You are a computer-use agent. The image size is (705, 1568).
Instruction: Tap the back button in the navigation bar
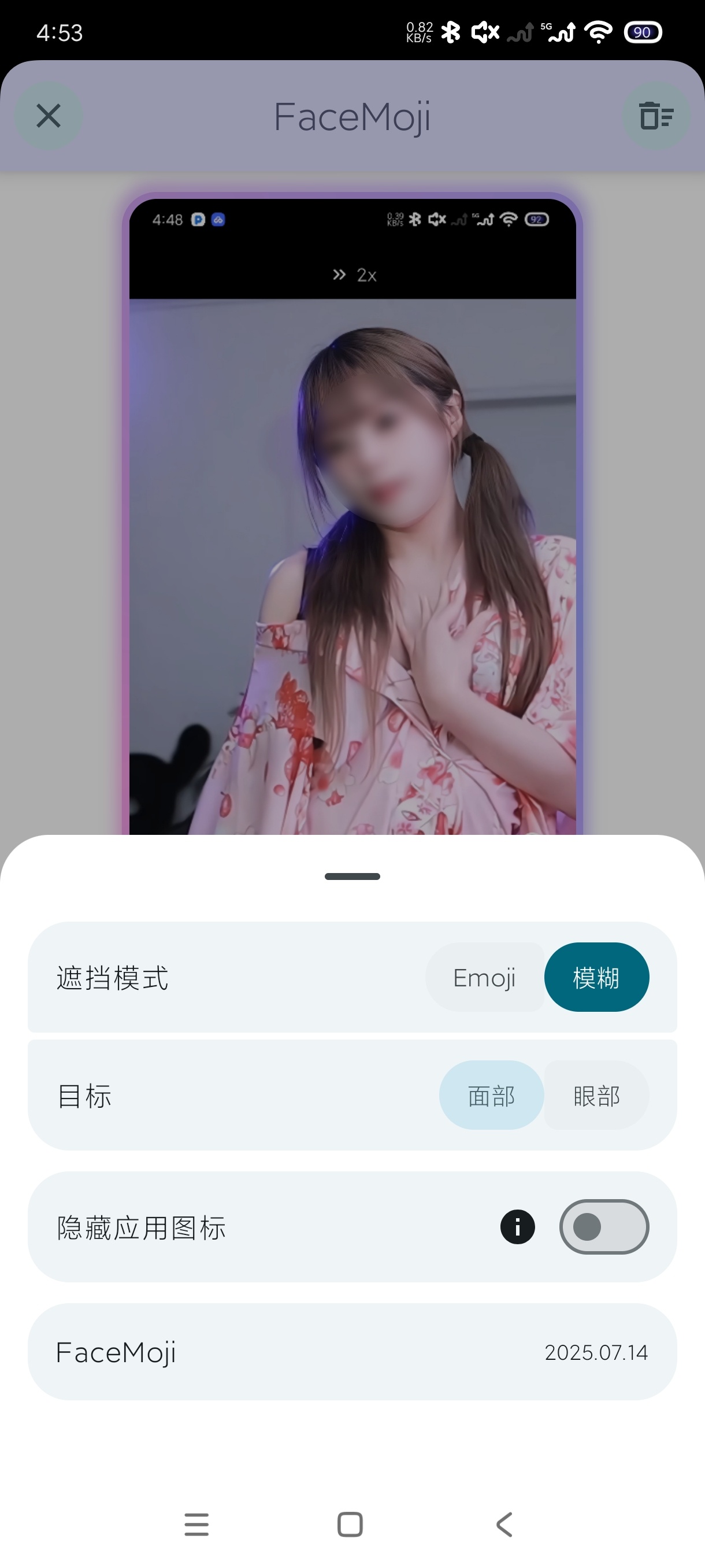[503, 1525]
